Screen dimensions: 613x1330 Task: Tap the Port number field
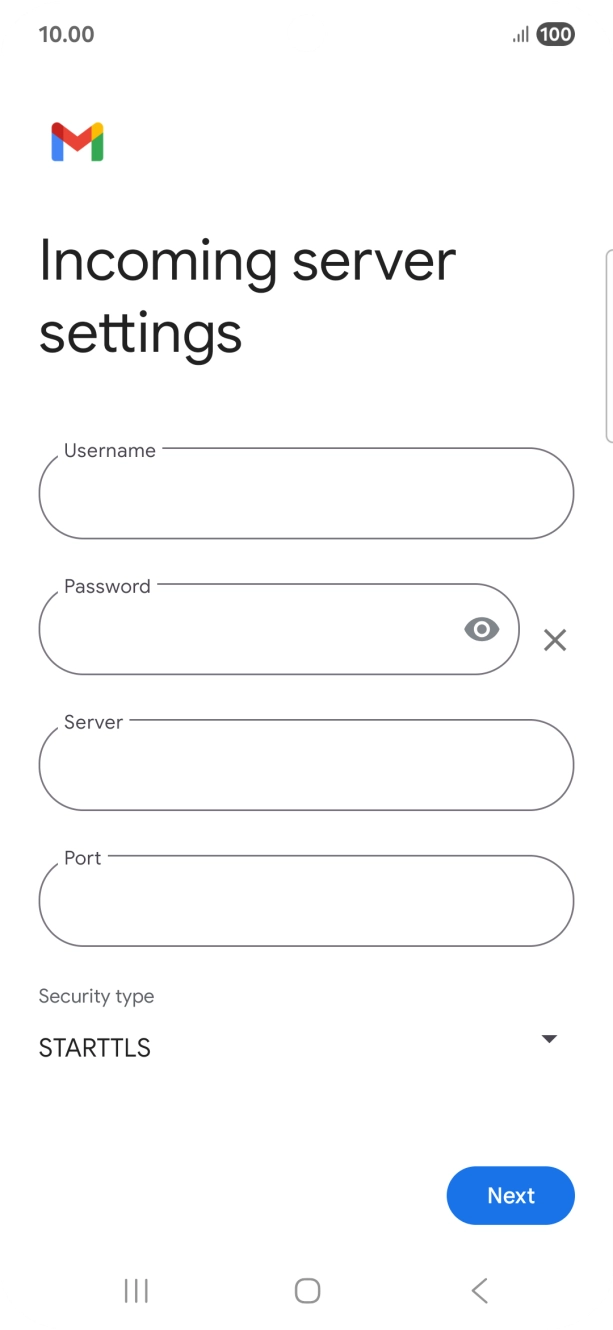306,901
